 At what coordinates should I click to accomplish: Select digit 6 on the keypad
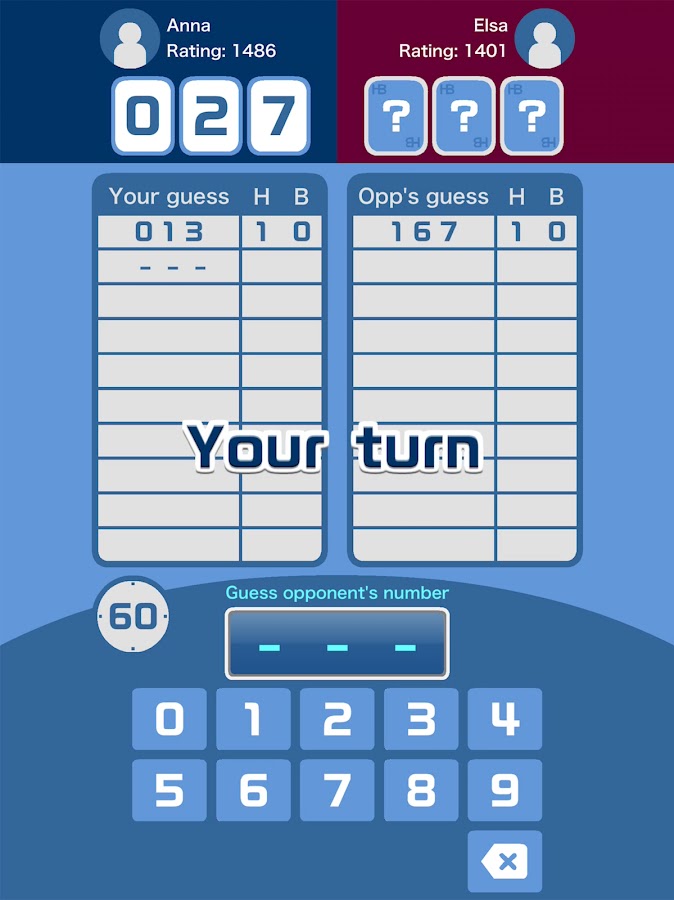(x=253, y=790)
